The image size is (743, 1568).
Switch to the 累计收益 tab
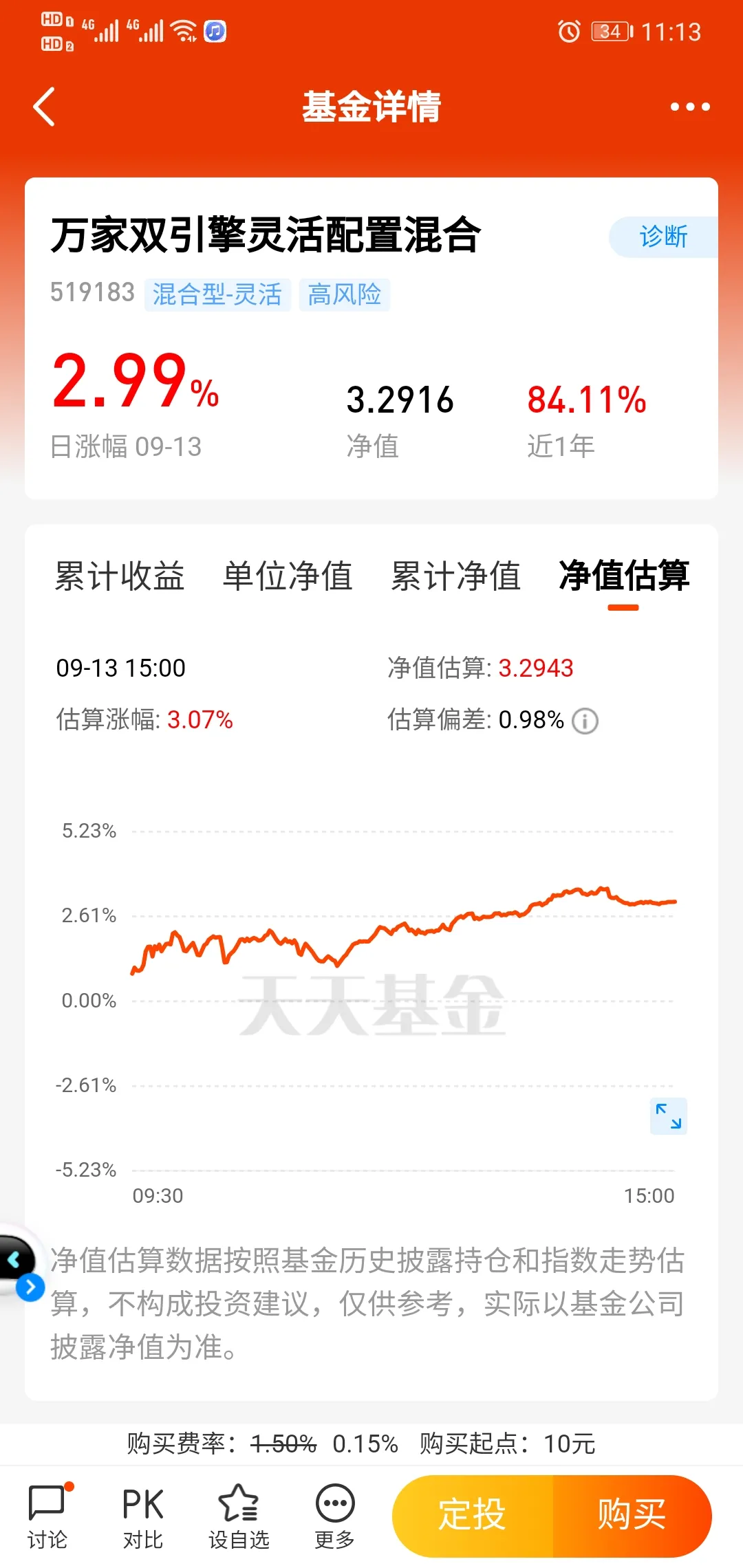[x=120, y=576]
